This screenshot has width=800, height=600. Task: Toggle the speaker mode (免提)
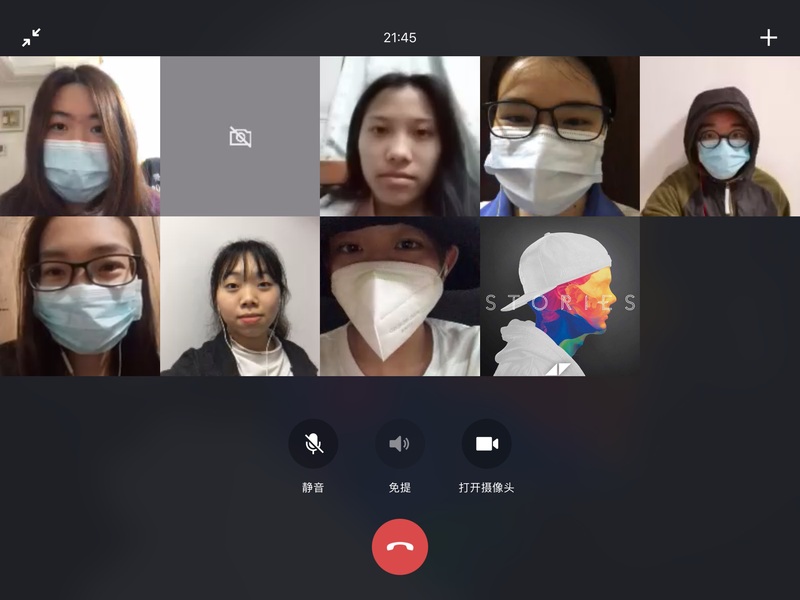[x=399, y=444]
